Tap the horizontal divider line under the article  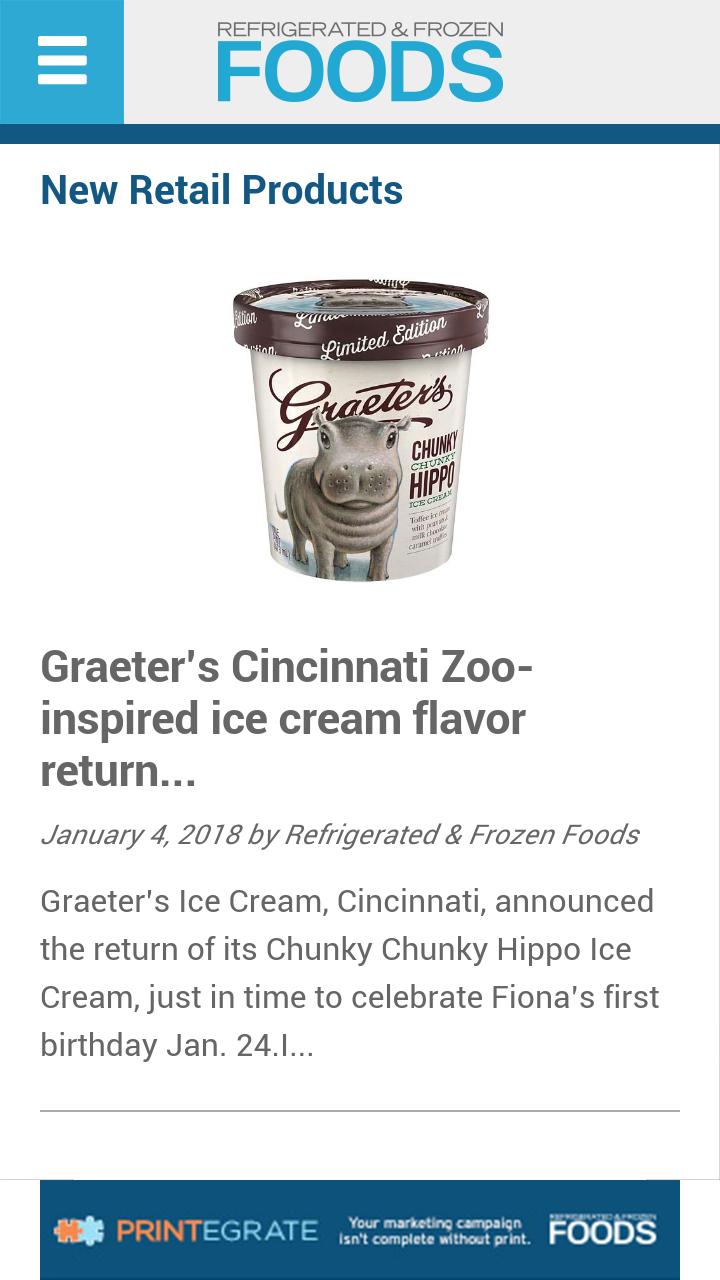(360, 1109)
